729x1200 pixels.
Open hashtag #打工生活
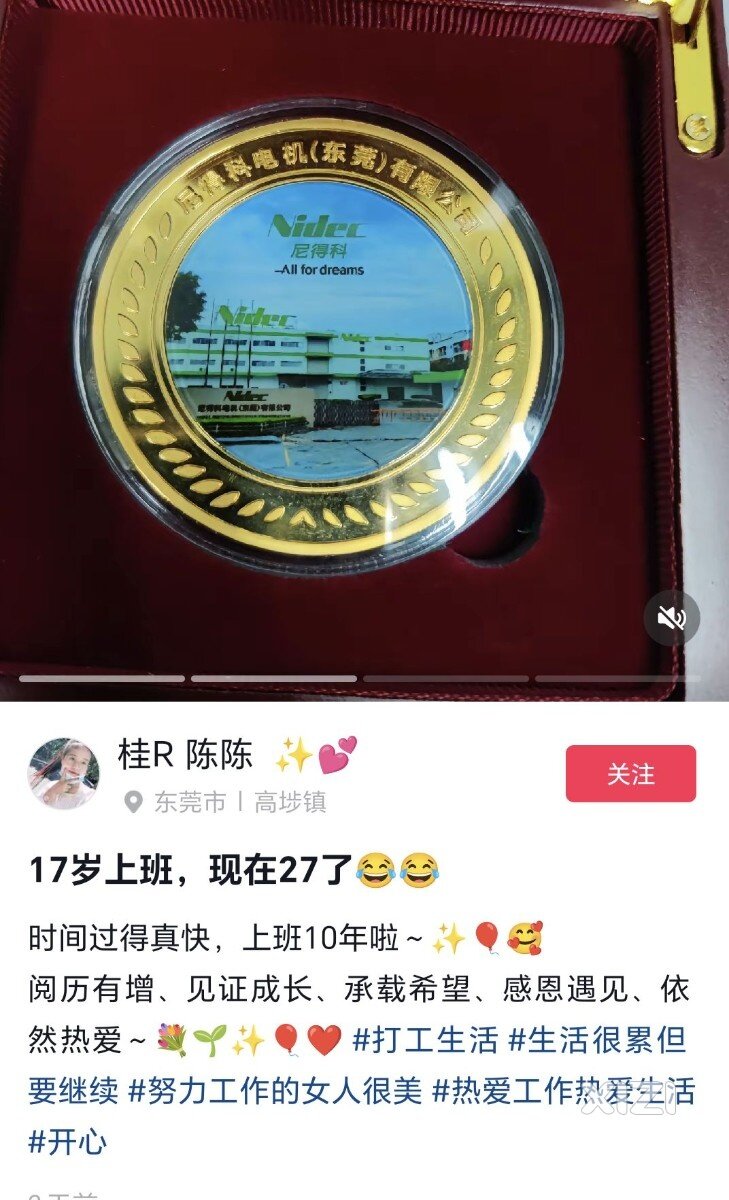click(425, 1040)
